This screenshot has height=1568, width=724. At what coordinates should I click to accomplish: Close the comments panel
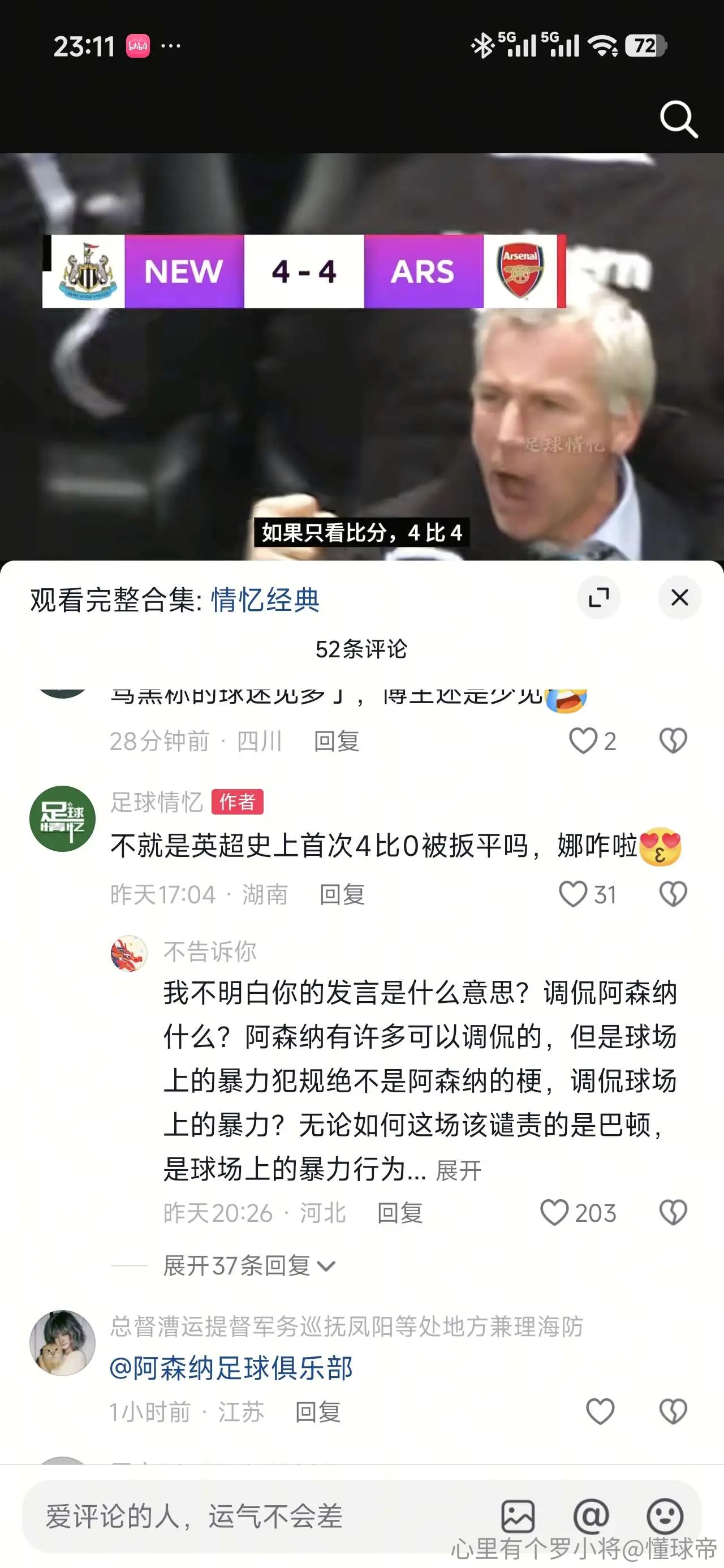(x=679, y=597)
